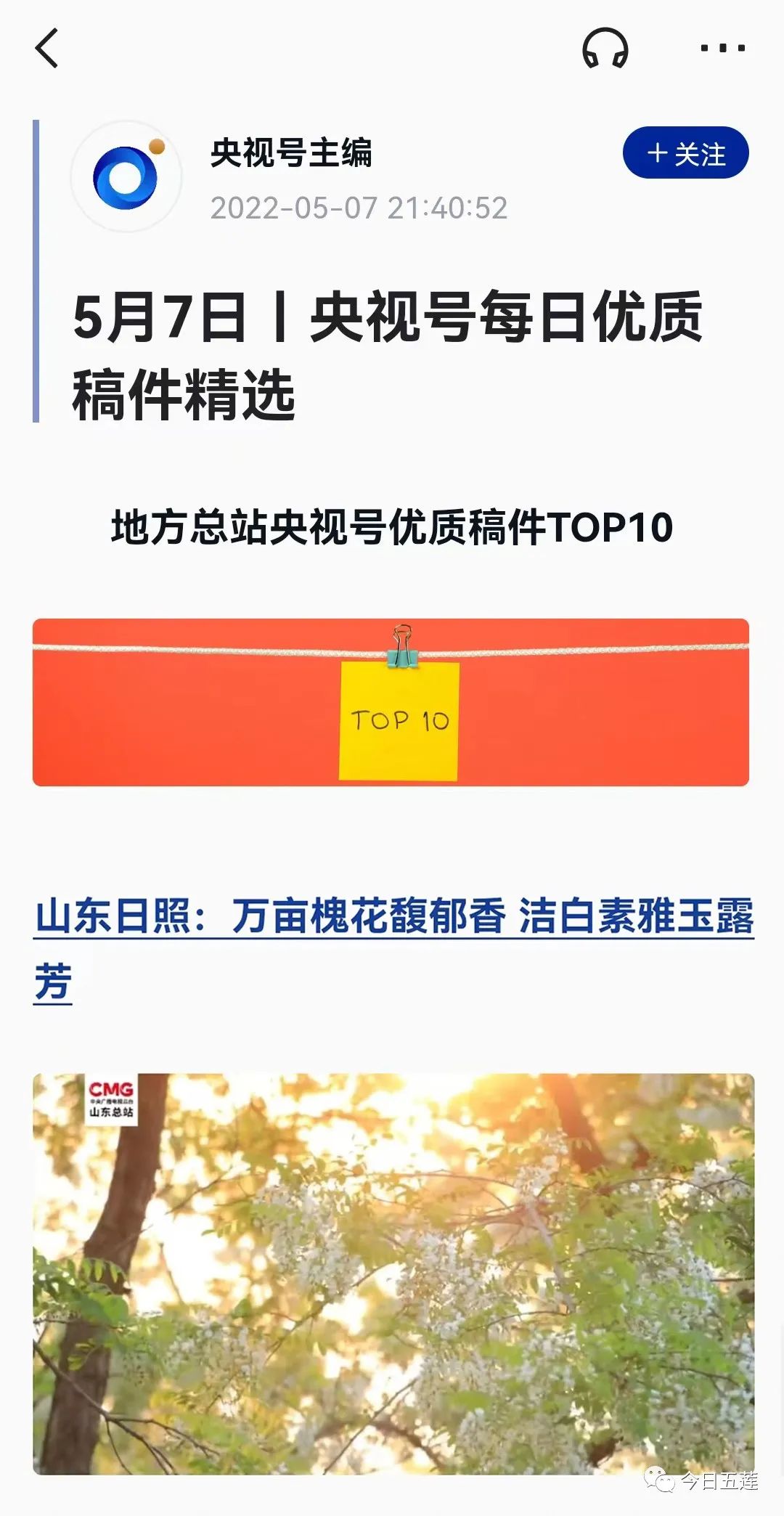Go back to the previous page

click(47, 49)
